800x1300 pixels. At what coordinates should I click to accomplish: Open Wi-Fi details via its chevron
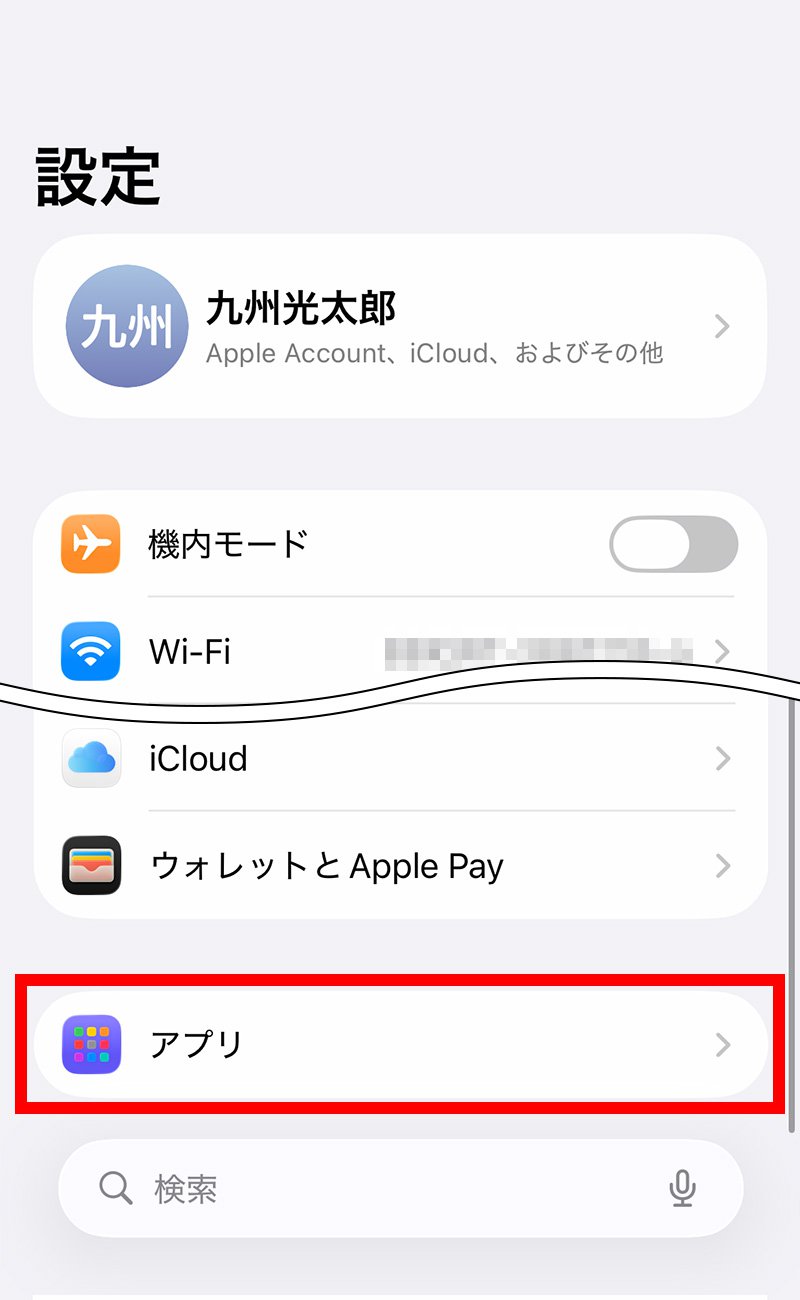tap(722, 651)
